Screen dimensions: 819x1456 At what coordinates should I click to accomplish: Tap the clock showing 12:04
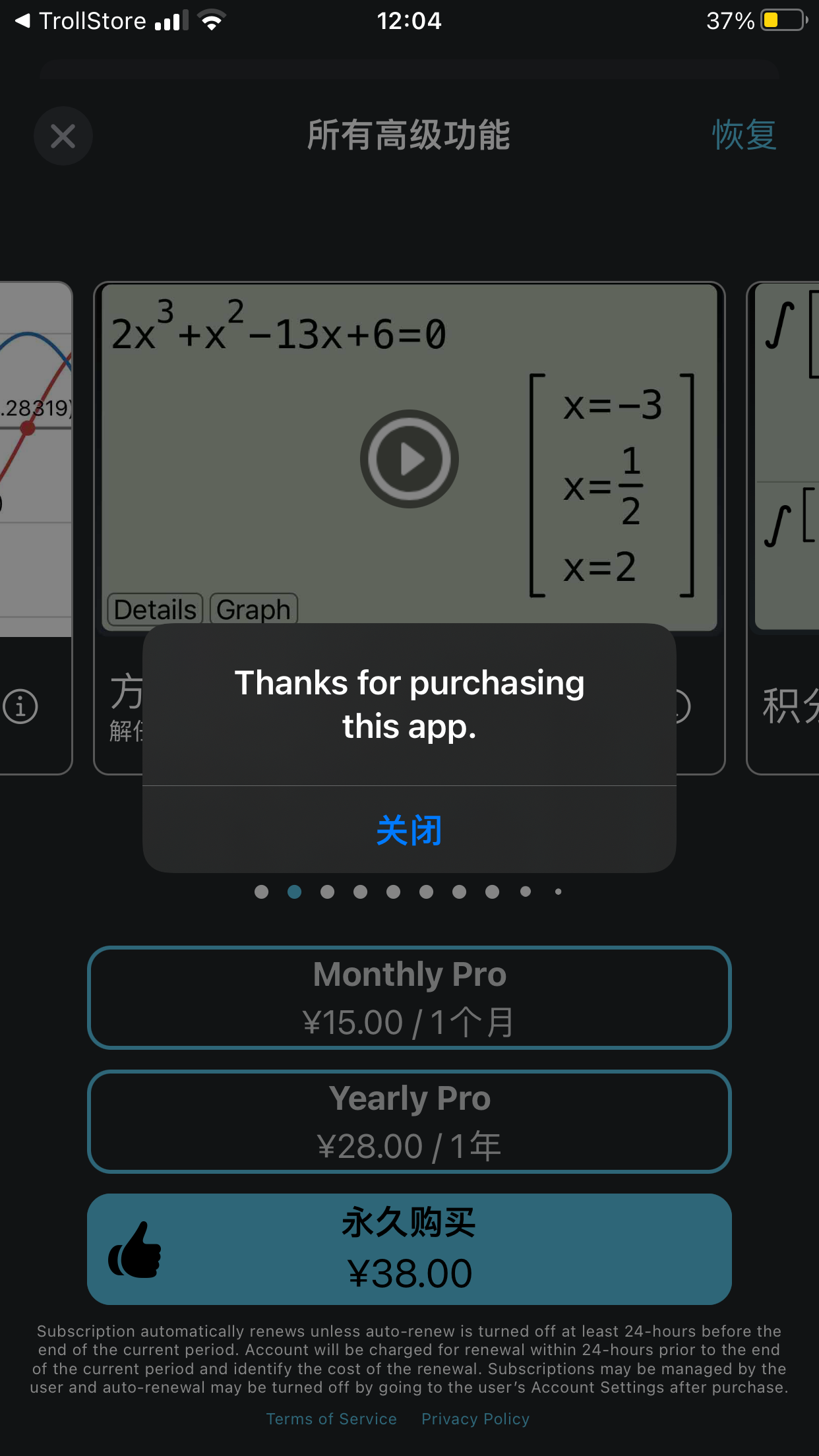(x=409, y=20)
